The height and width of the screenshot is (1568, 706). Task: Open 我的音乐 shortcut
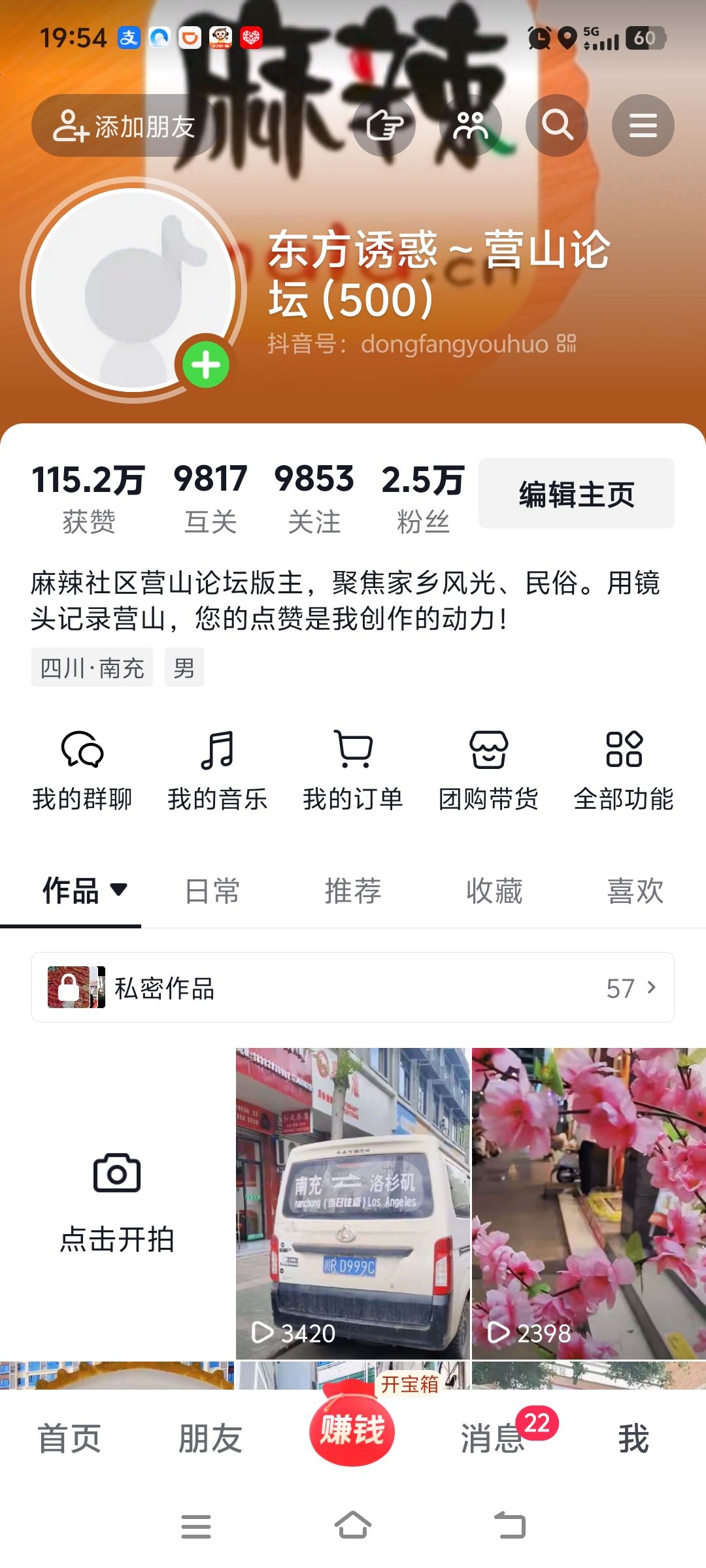(x=218, y=771)
